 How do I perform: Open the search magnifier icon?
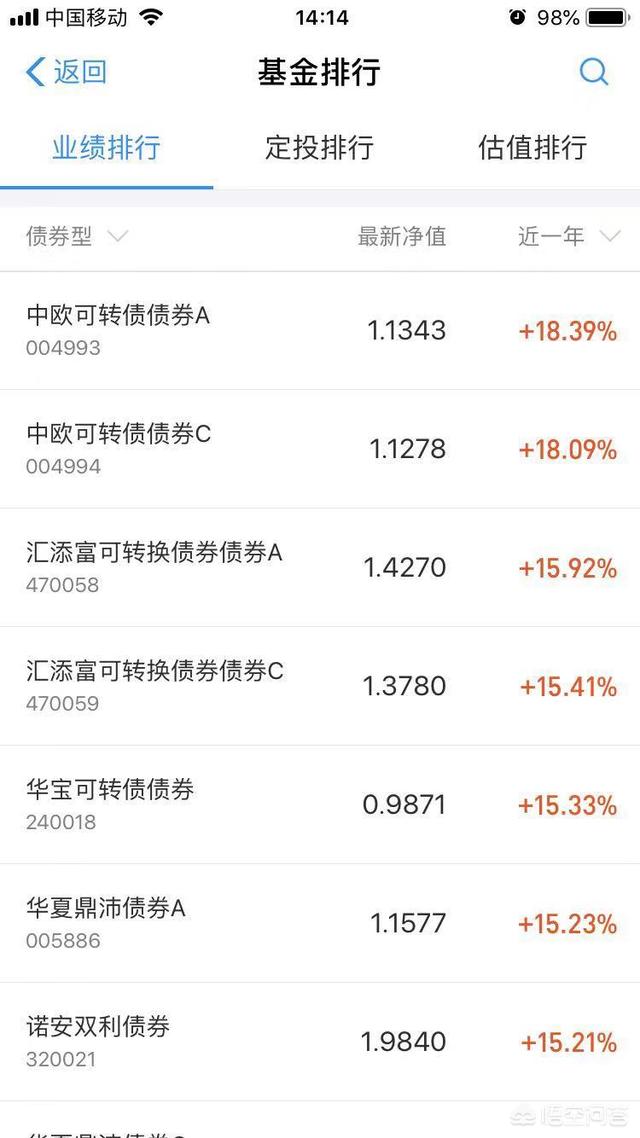coord(594,71)
